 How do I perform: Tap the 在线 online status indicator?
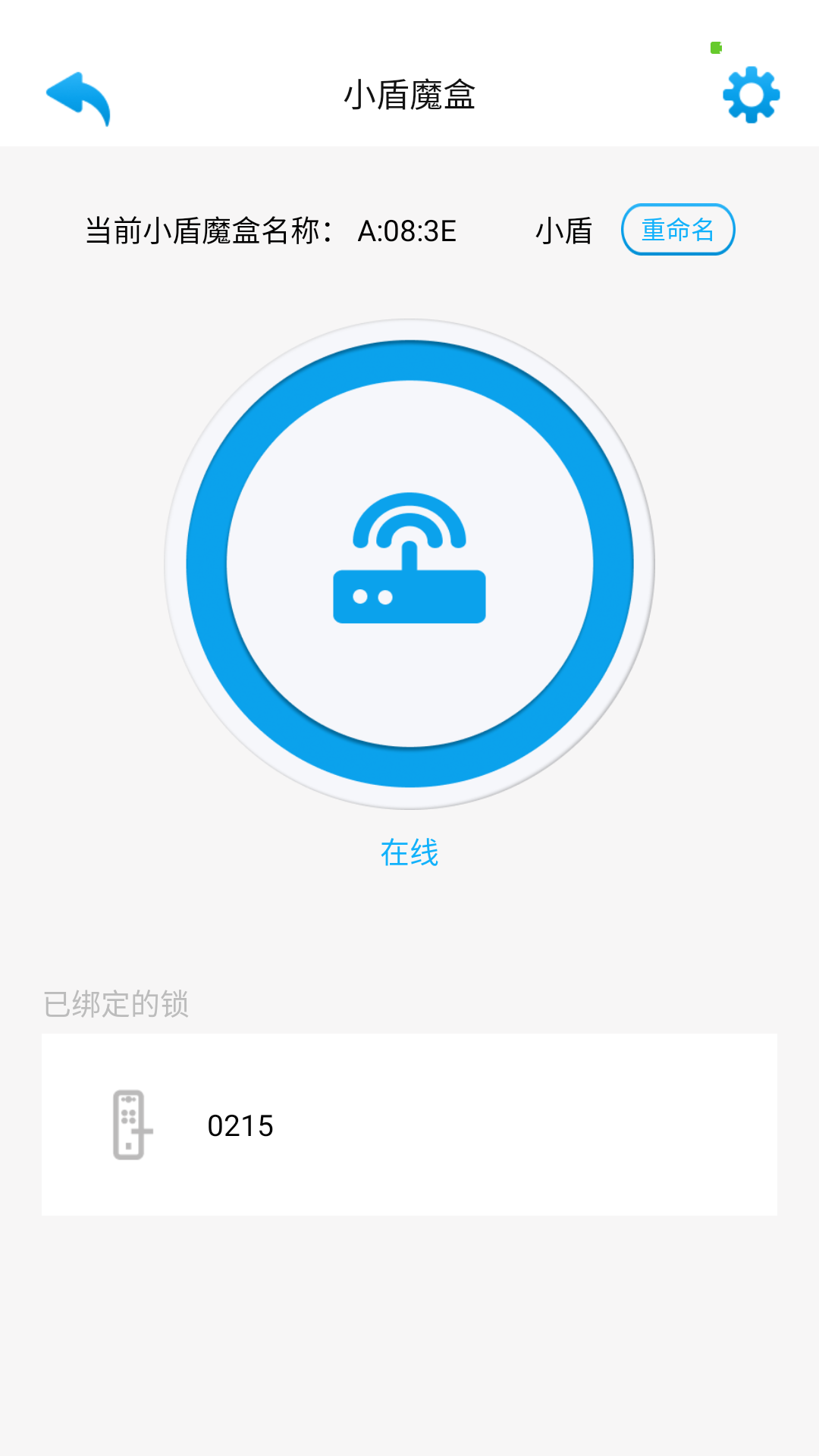click(x=409, y=853)
